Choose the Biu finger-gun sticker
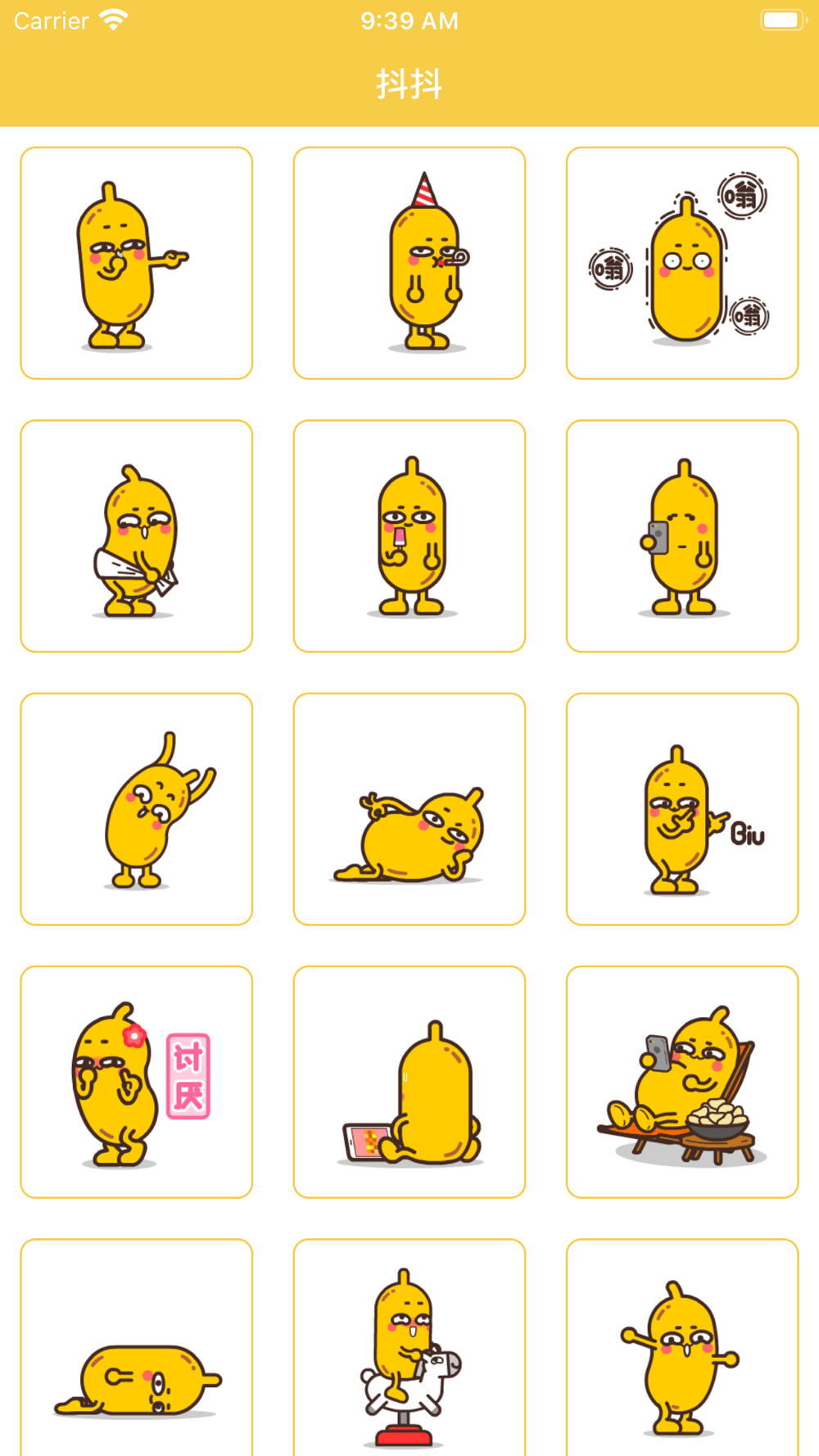Image resolution: width=819 pixels, height=1456 pixels. point(681,808)
